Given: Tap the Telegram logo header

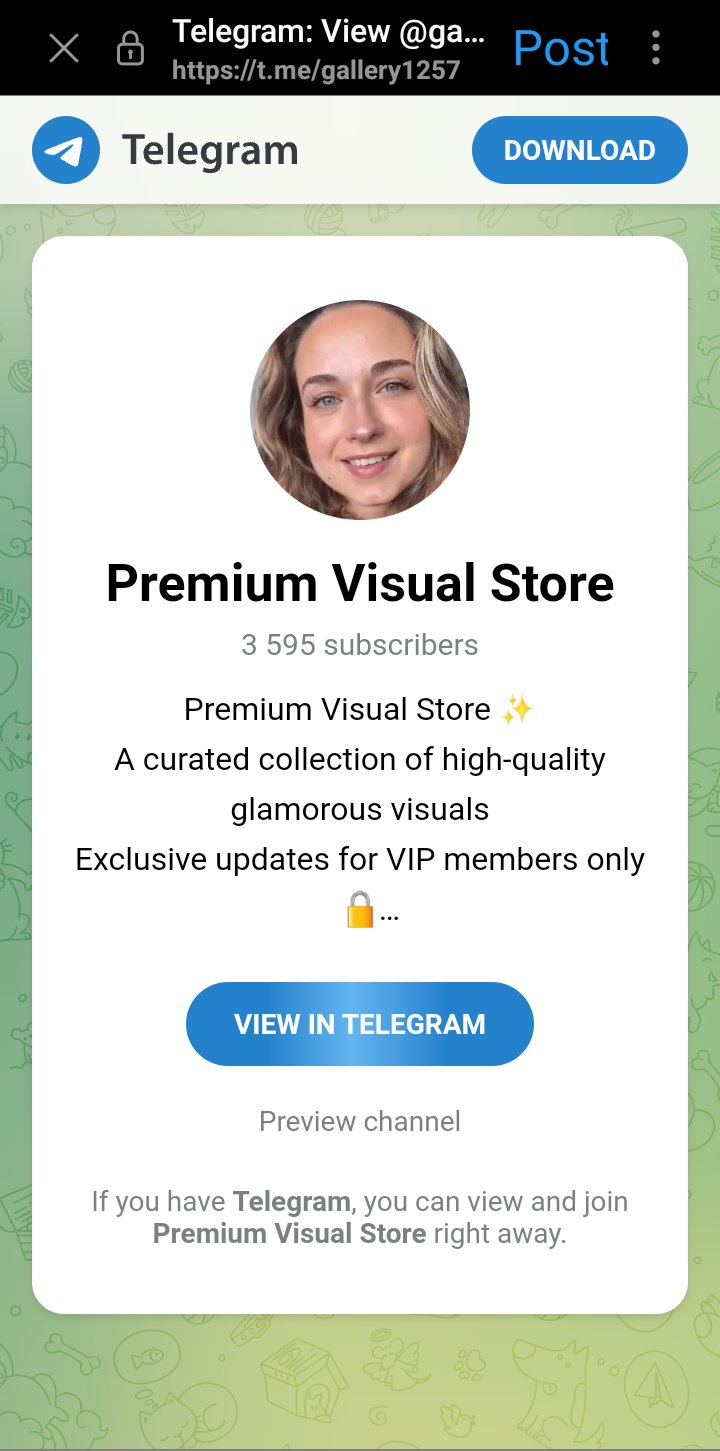Looking at the screenshot, I should (x=66, y=151).
